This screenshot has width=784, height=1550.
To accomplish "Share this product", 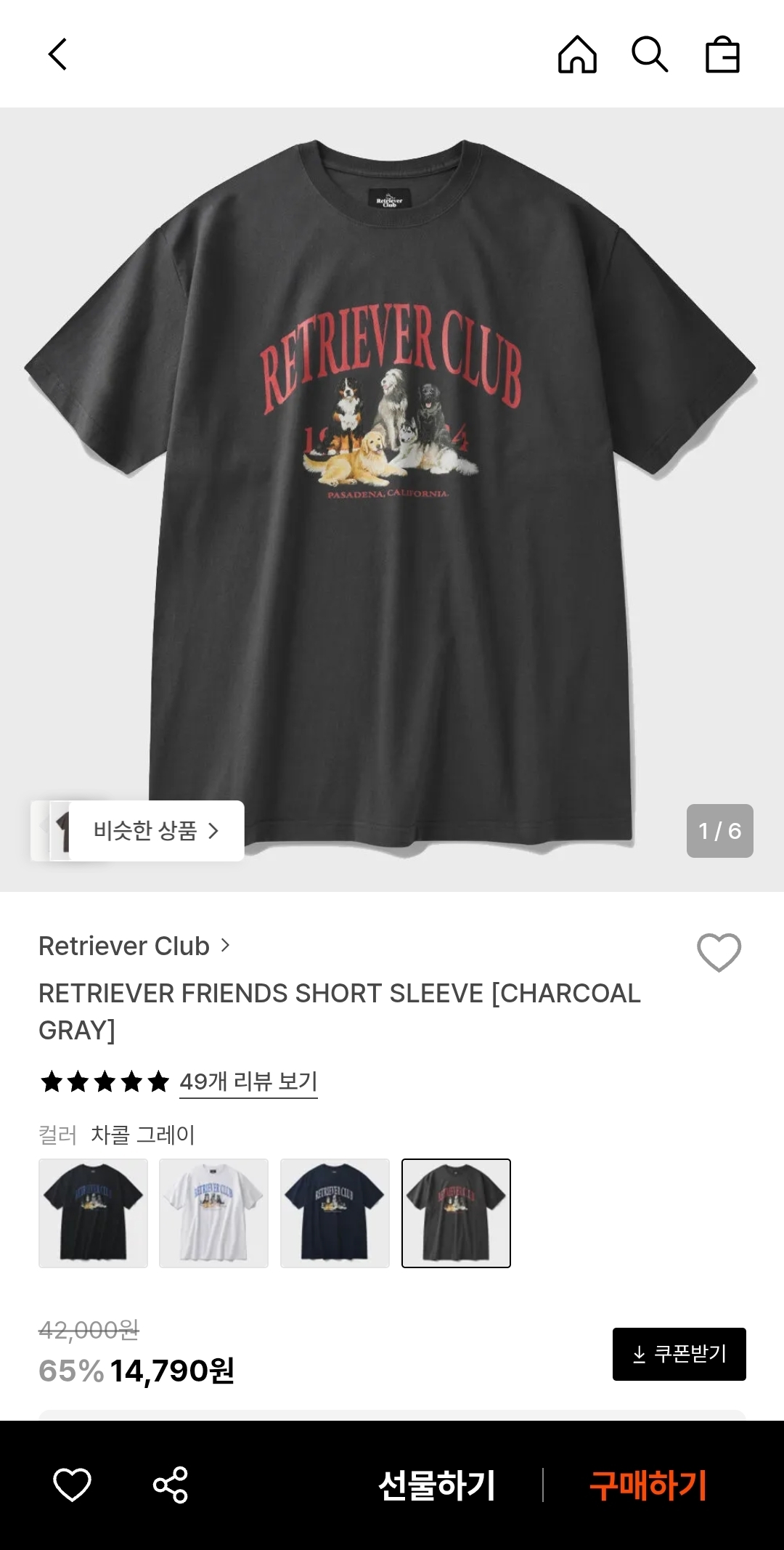I will (171, 1484).
